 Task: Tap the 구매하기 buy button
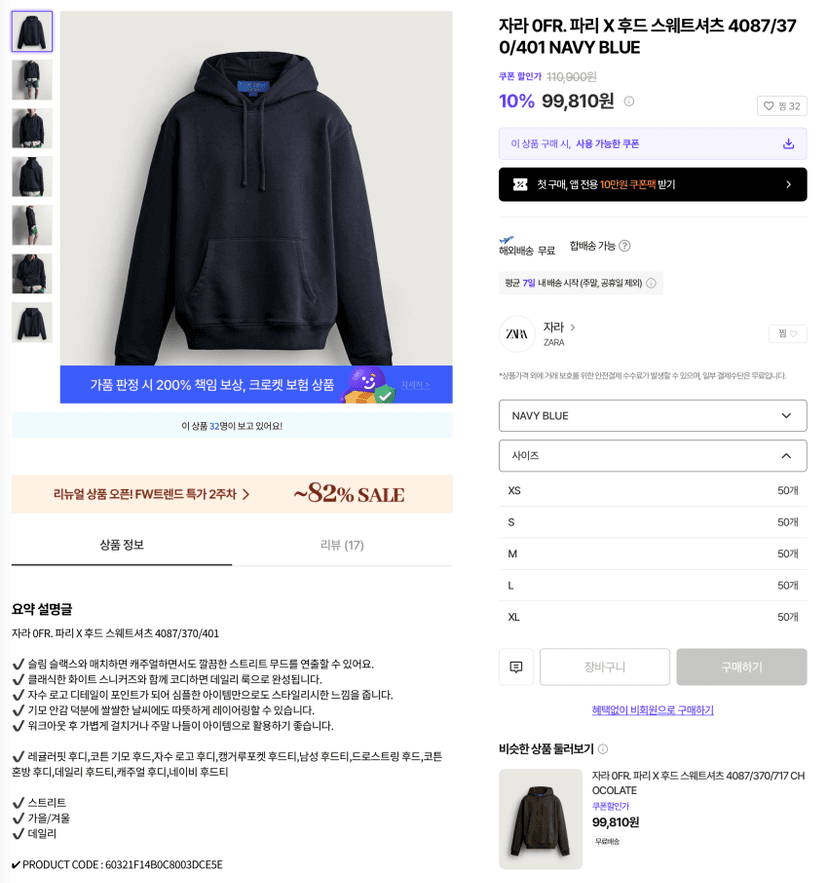[x=741, y=667]
